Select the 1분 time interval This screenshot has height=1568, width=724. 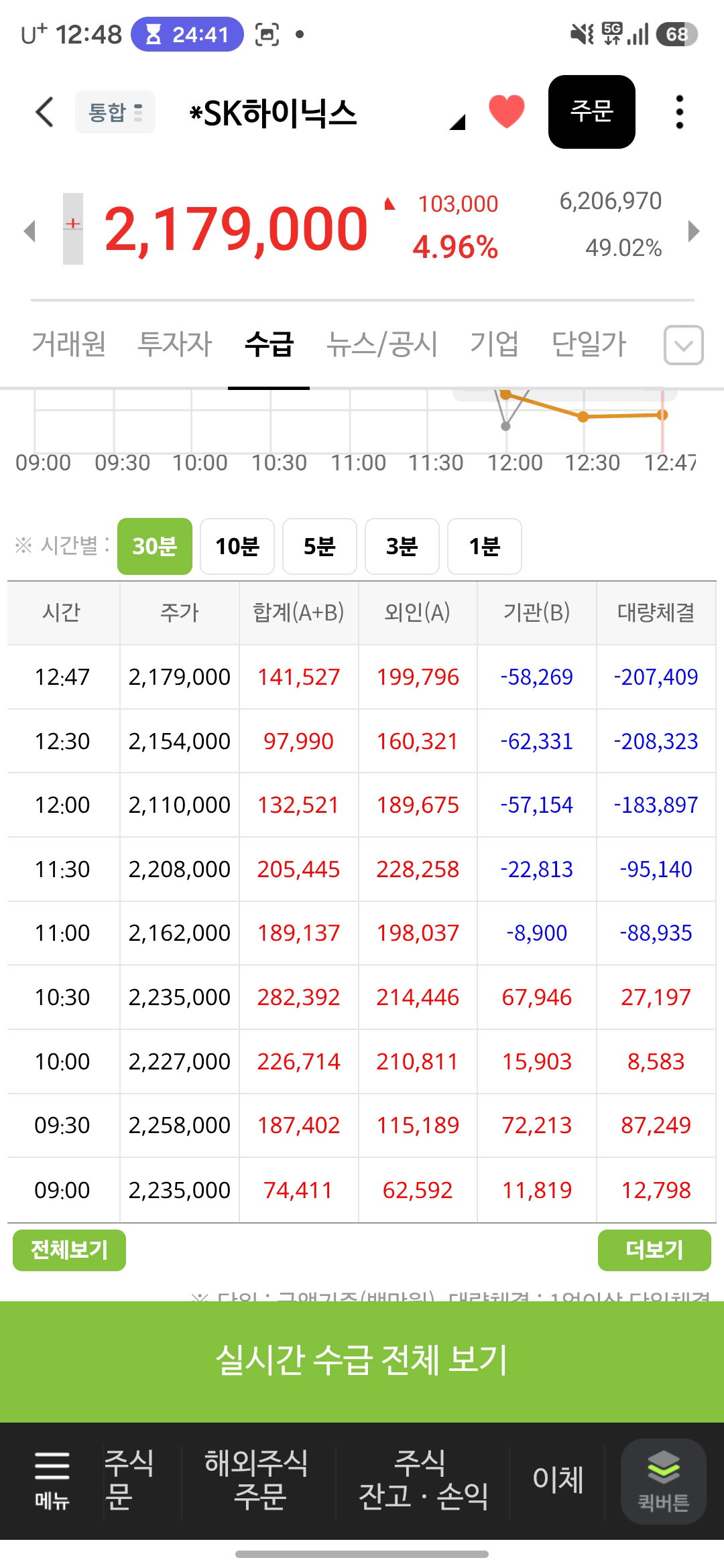485,546
